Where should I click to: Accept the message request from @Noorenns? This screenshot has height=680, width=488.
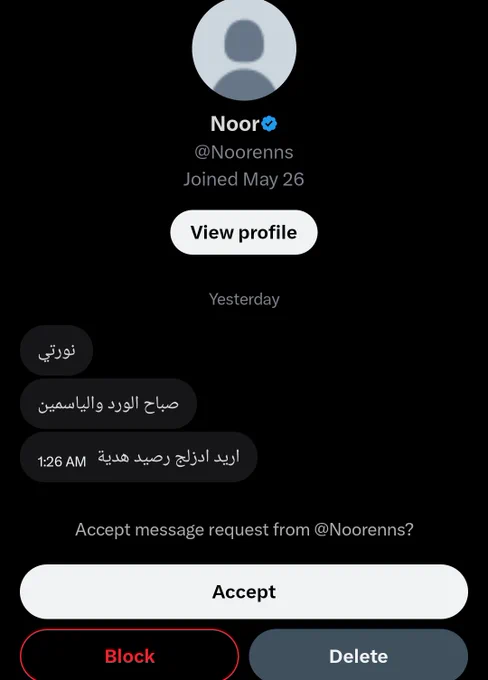tap(244, 592)
